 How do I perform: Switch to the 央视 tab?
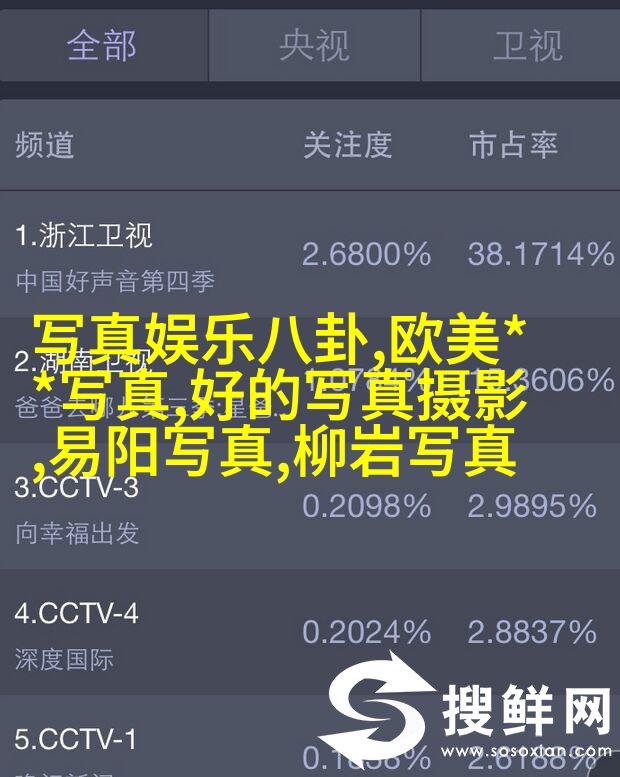pyautogui.click(x=313, y=45)
